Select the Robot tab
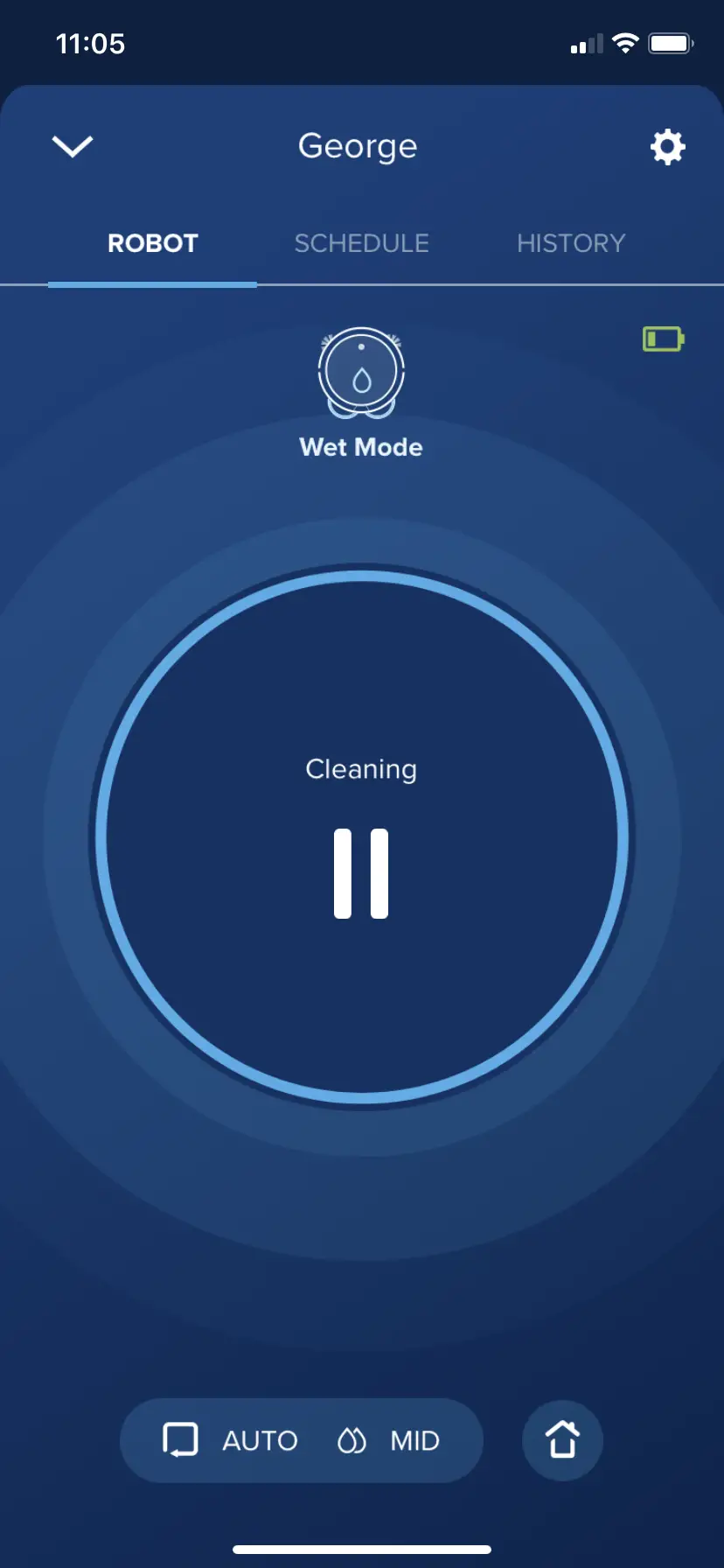 point(153,243)
